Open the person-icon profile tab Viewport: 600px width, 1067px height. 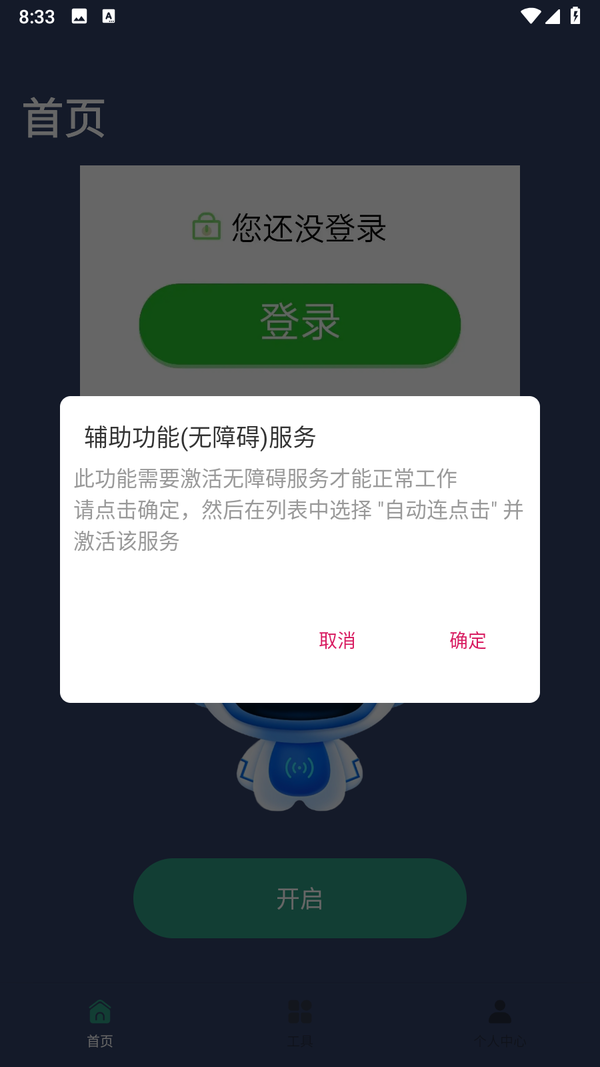pyautogui.click(x=500, y=1022)
